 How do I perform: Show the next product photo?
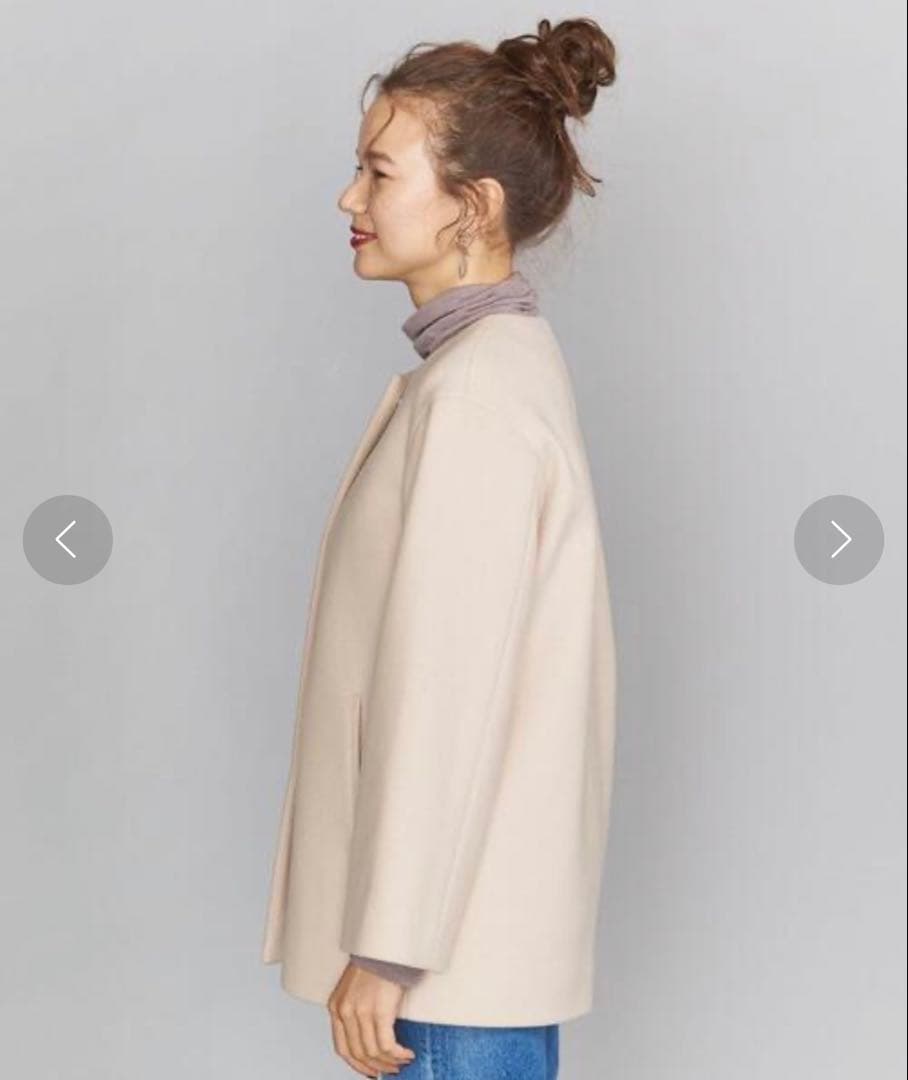tap(839, 540)
